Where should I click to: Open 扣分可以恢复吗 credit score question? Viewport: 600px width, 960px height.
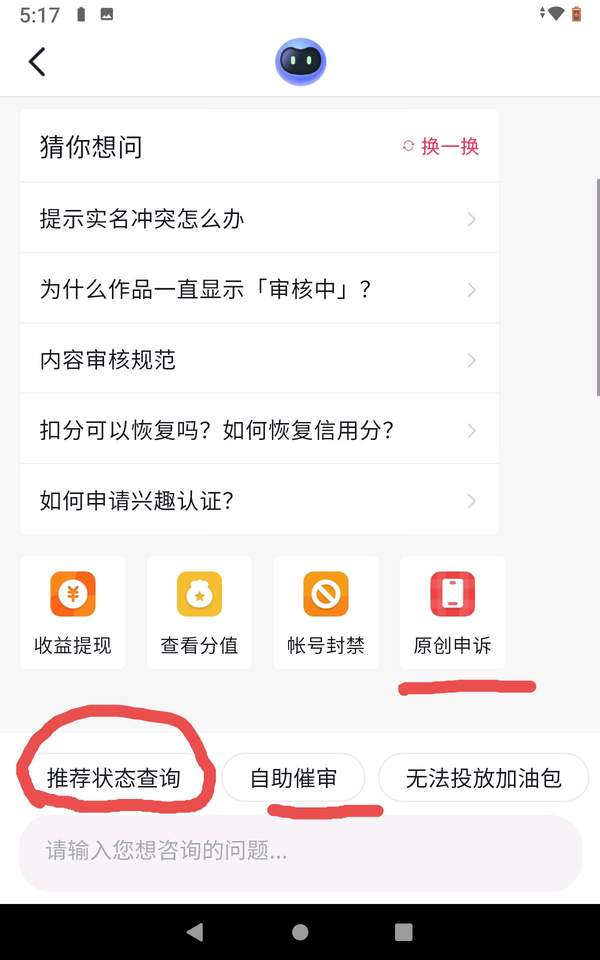[259, 429]
